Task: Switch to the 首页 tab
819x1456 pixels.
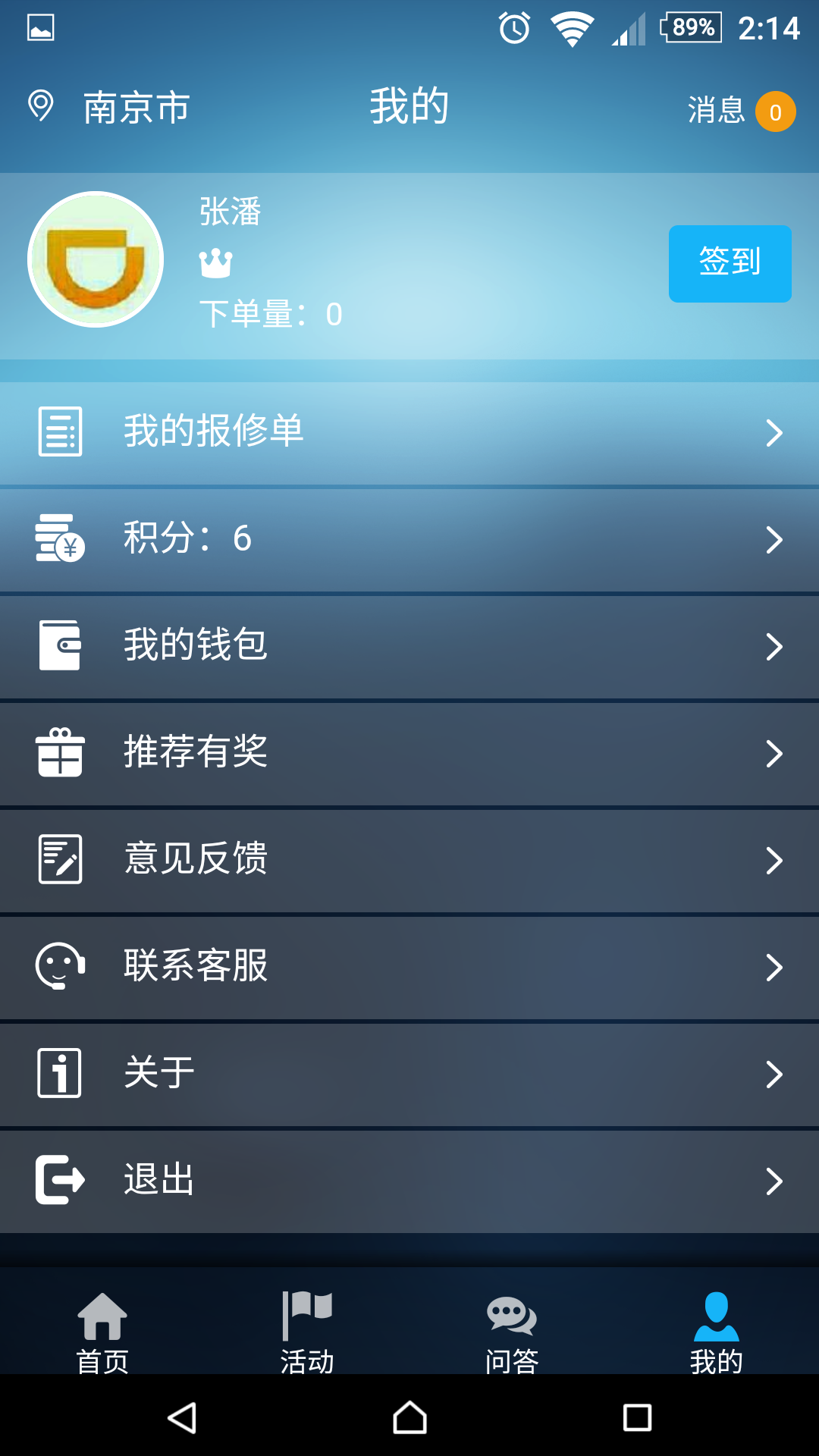Action: [x=102, y=1332]
